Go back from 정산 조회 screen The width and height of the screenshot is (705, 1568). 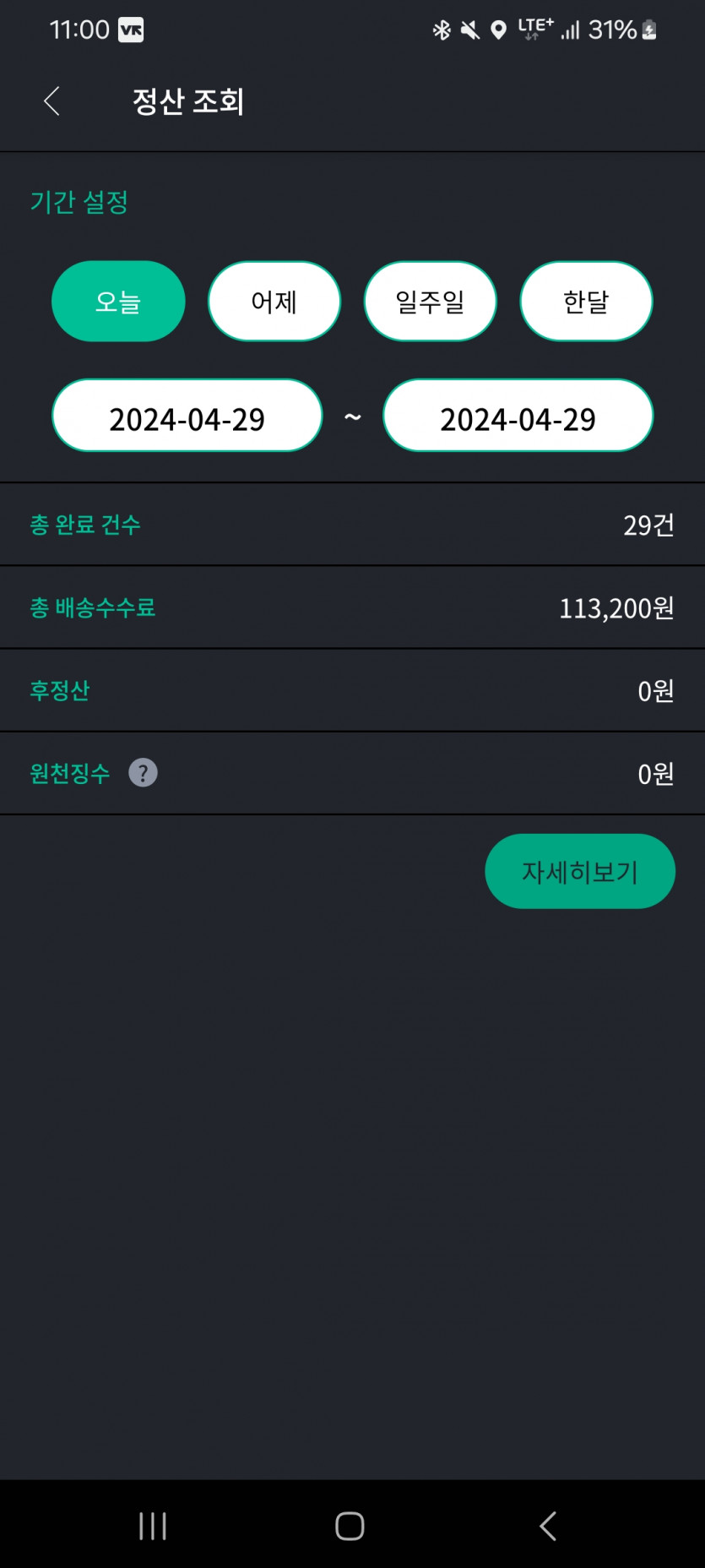coord(52,101)
